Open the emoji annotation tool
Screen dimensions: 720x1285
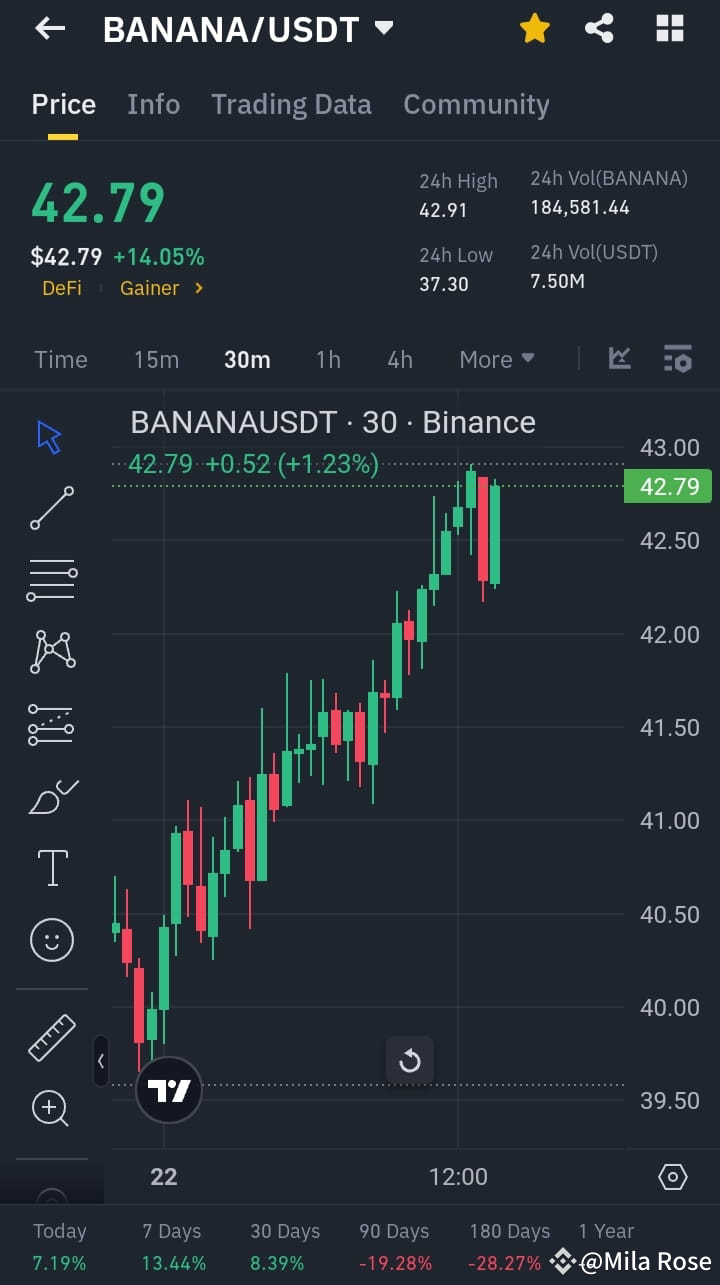click(x=51, y=940)
